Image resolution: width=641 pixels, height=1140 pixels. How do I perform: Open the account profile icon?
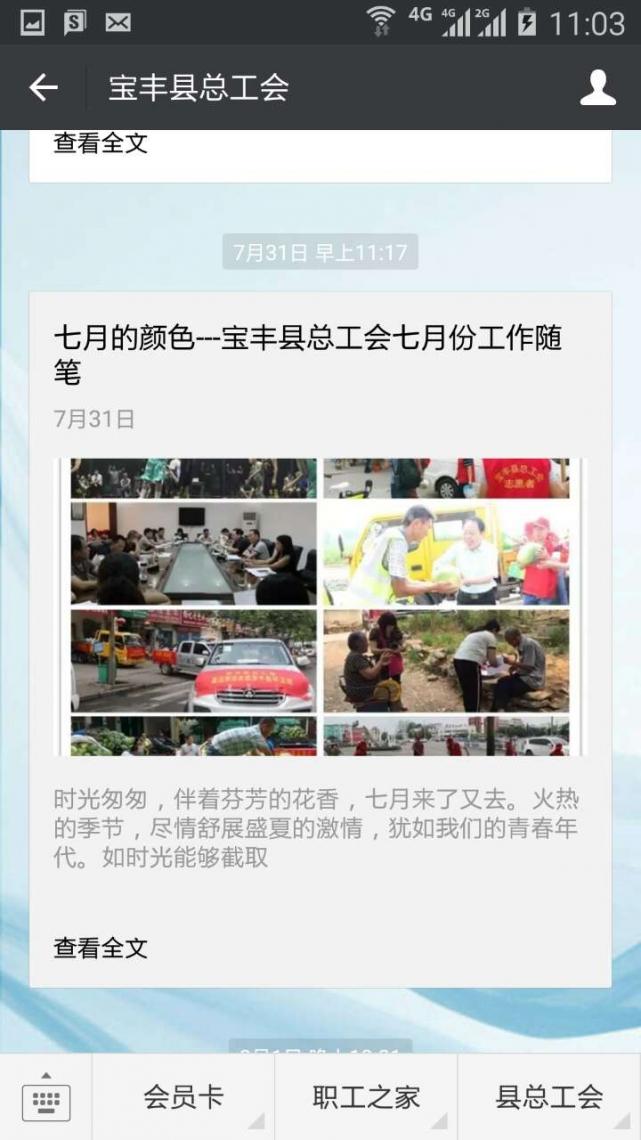click(x=597, y=88)
